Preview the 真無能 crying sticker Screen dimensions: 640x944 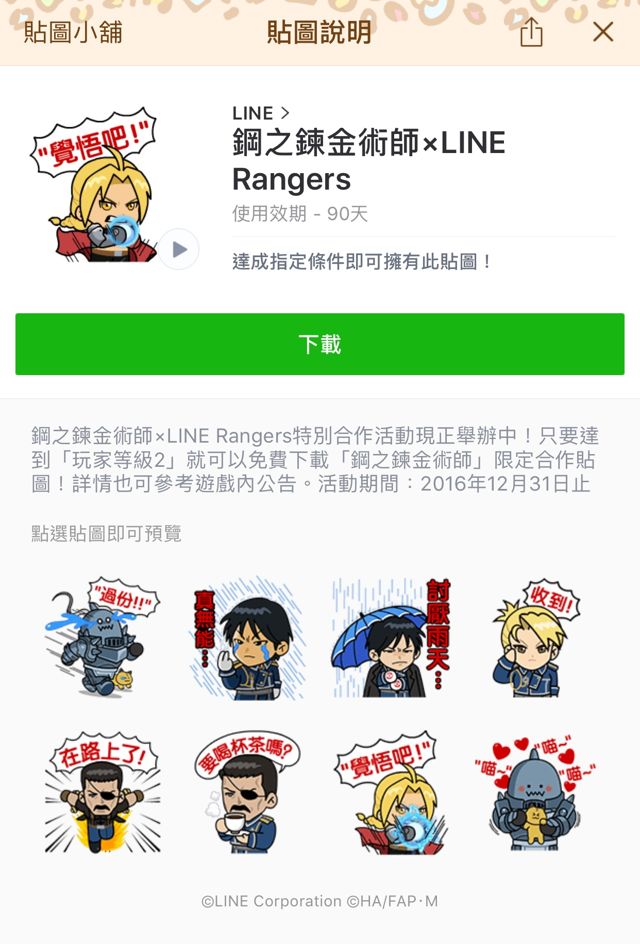click(246, 638)
